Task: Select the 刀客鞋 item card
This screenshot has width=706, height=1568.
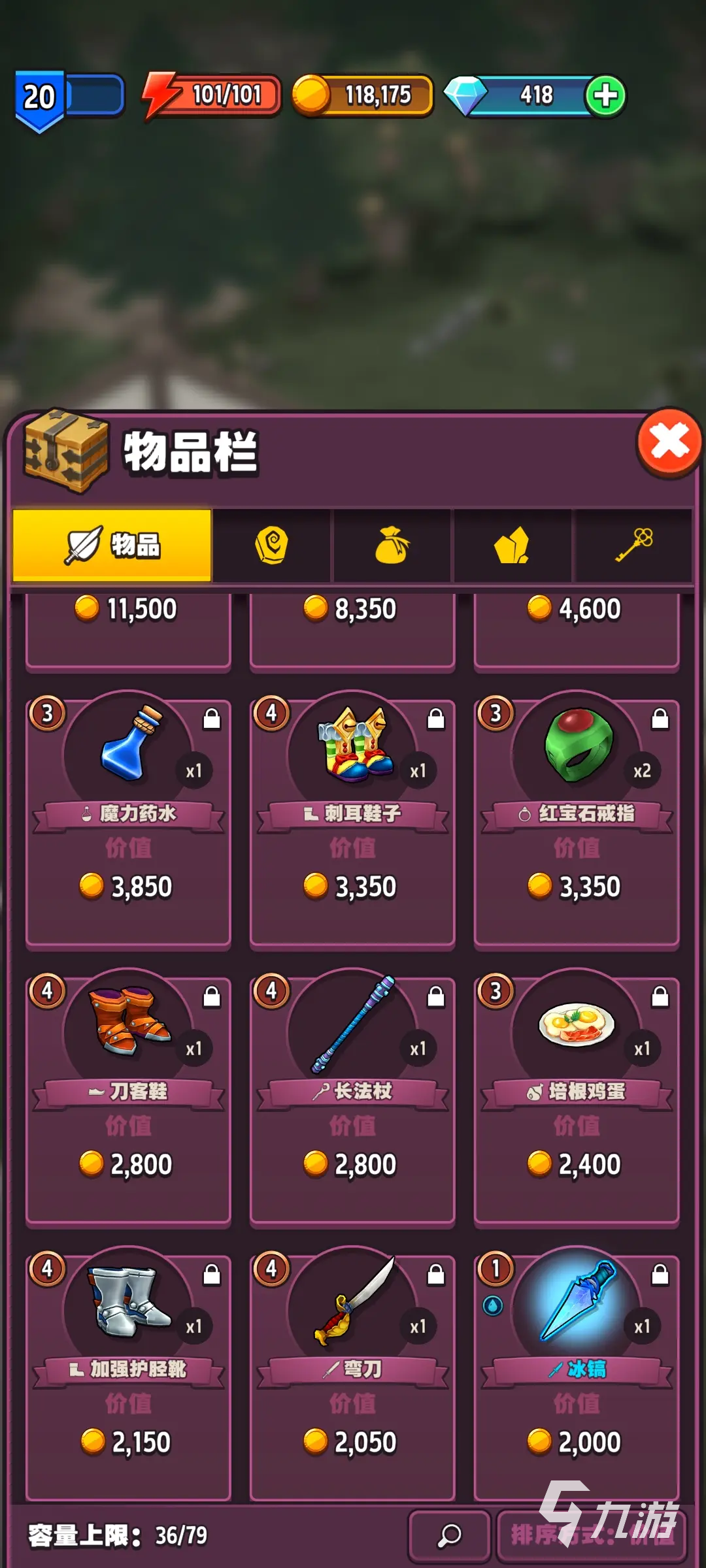Action: coord(128,1101)
